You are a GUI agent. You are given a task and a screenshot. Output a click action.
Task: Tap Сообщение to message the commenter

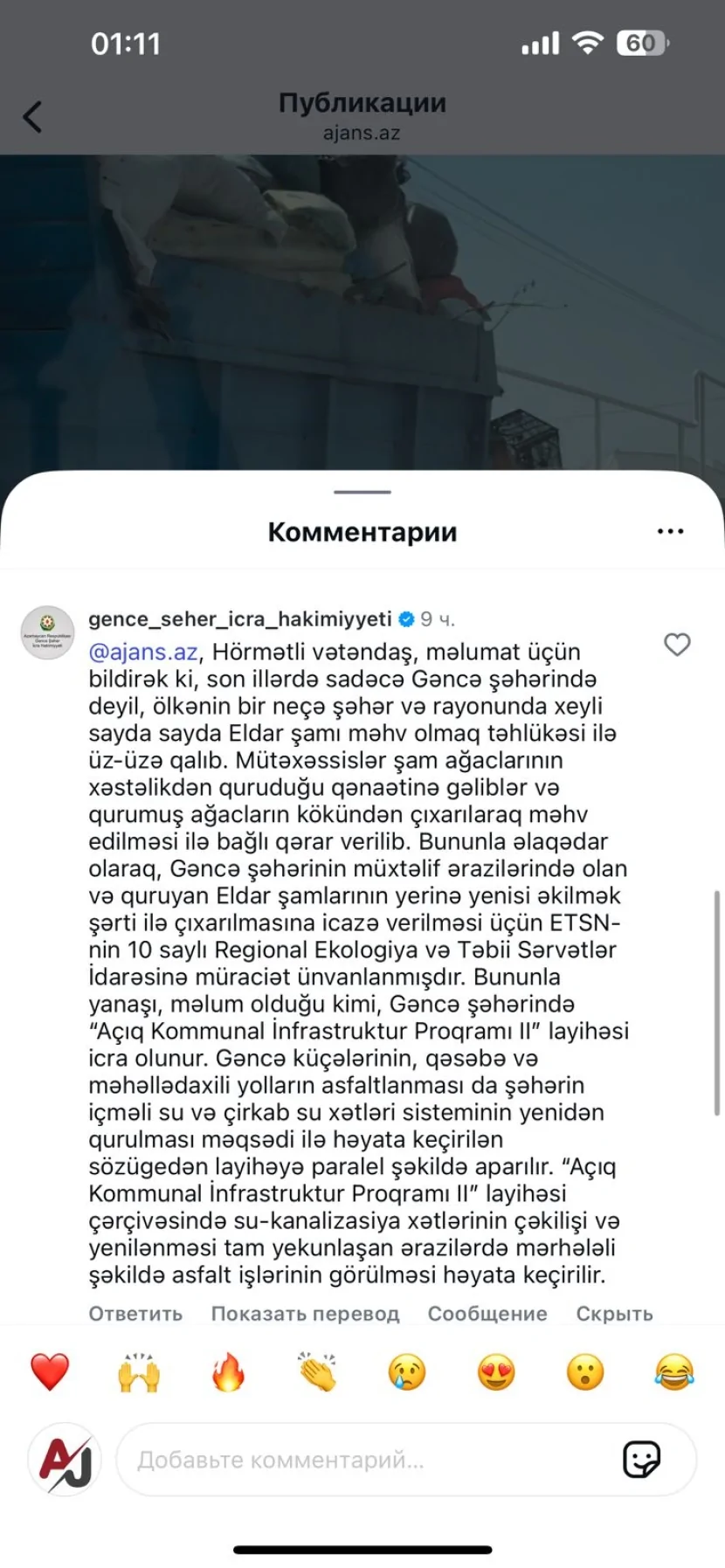pyautogui.click(x=487, y=1314)
